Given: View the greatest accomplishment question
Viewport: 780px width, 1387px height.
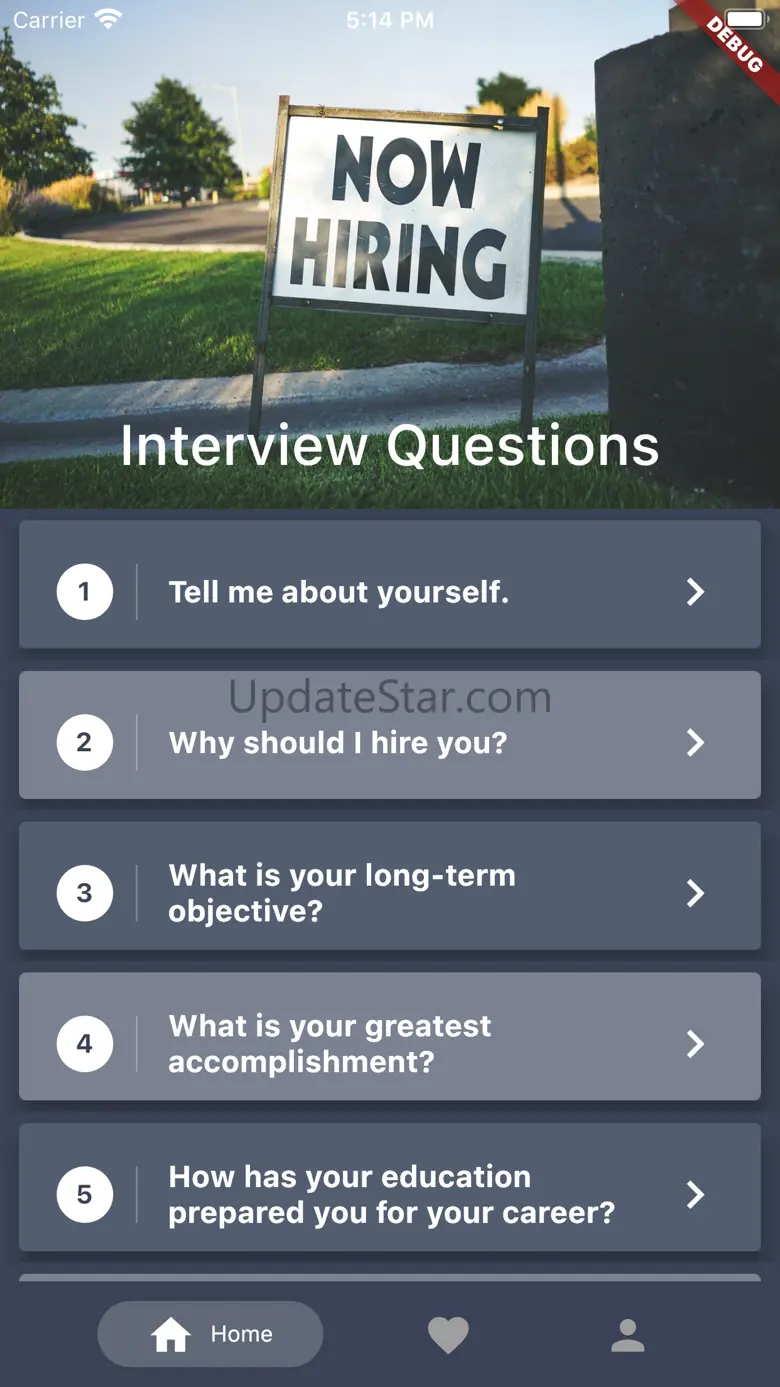Looking at the screenshot, I should point(390,1037).
